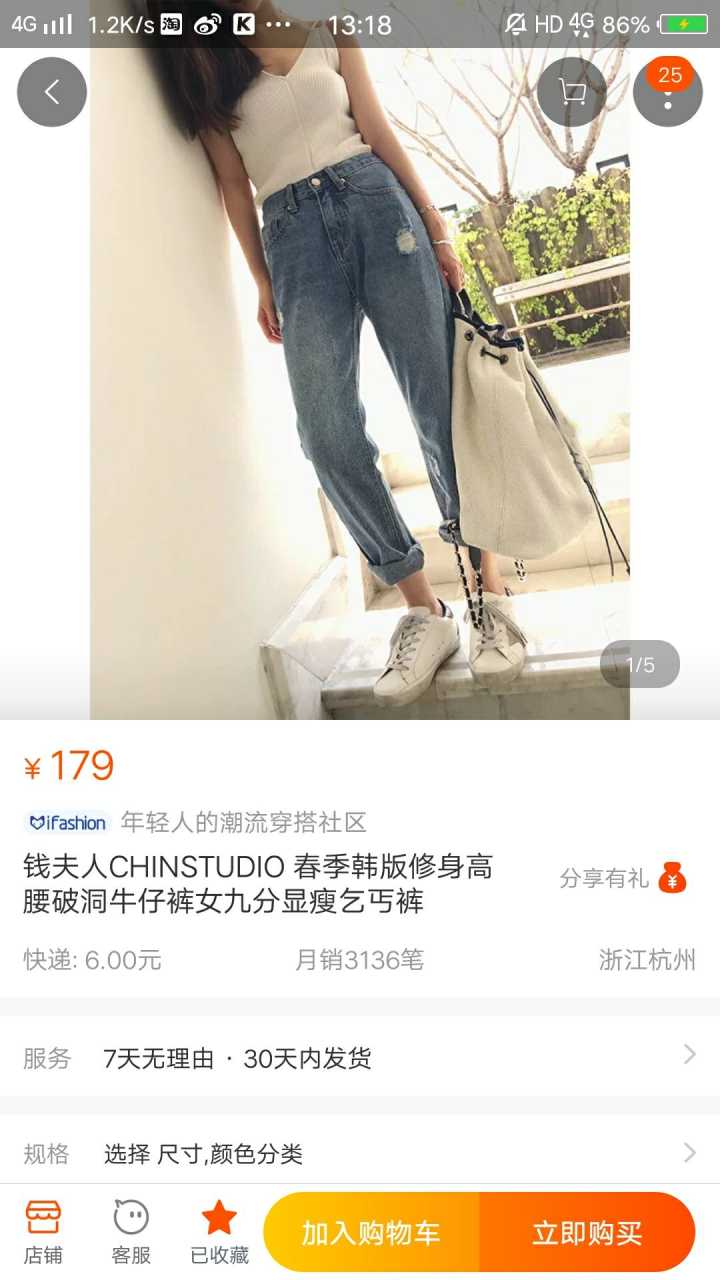720x1280 pixels.
Task: Open the shopping cart
Action: click(572, 93)
